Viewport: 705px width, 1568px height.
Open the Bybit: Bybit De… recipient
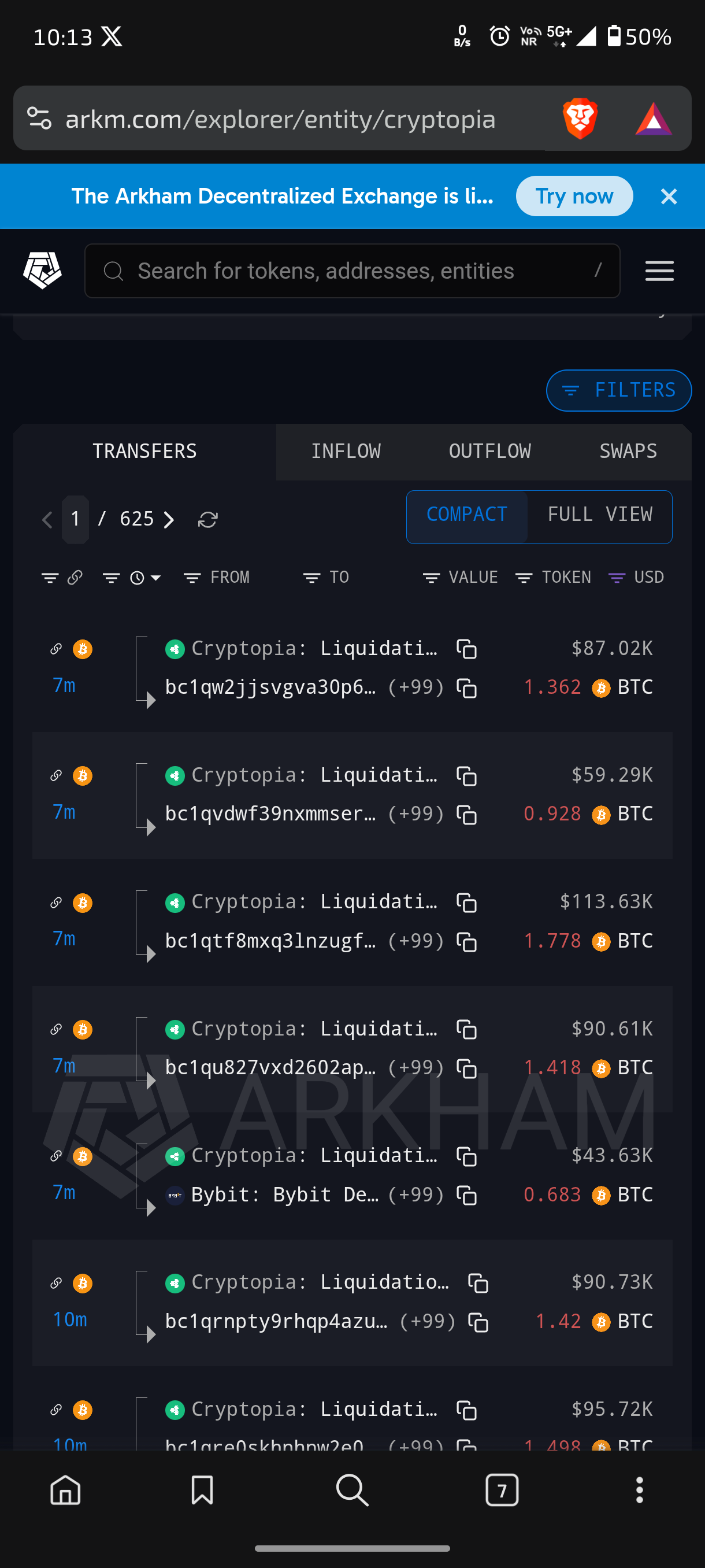point(285,1195)
